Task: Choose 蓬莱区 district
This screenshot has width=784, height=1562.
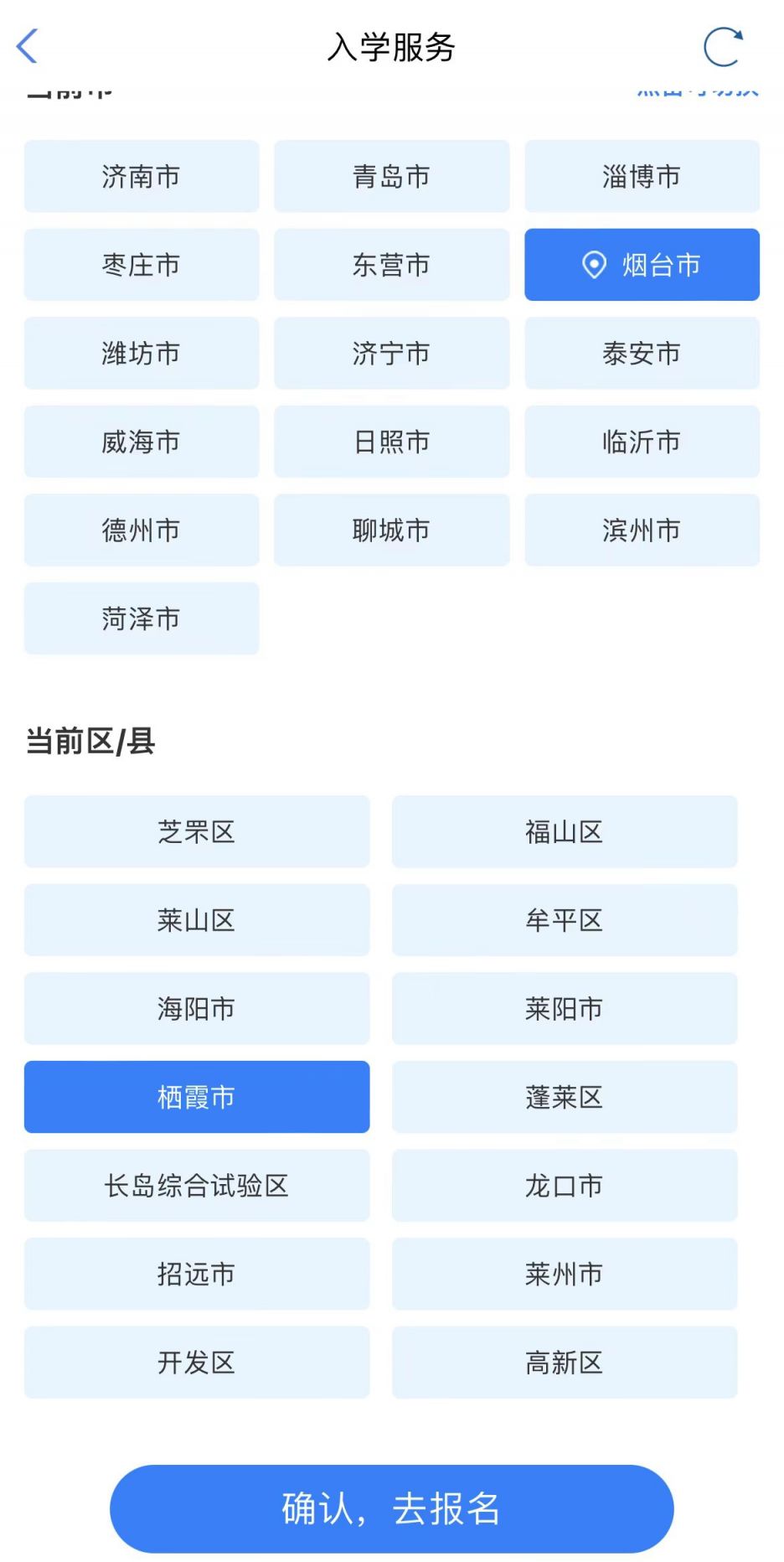Action: coord(565,1097)
